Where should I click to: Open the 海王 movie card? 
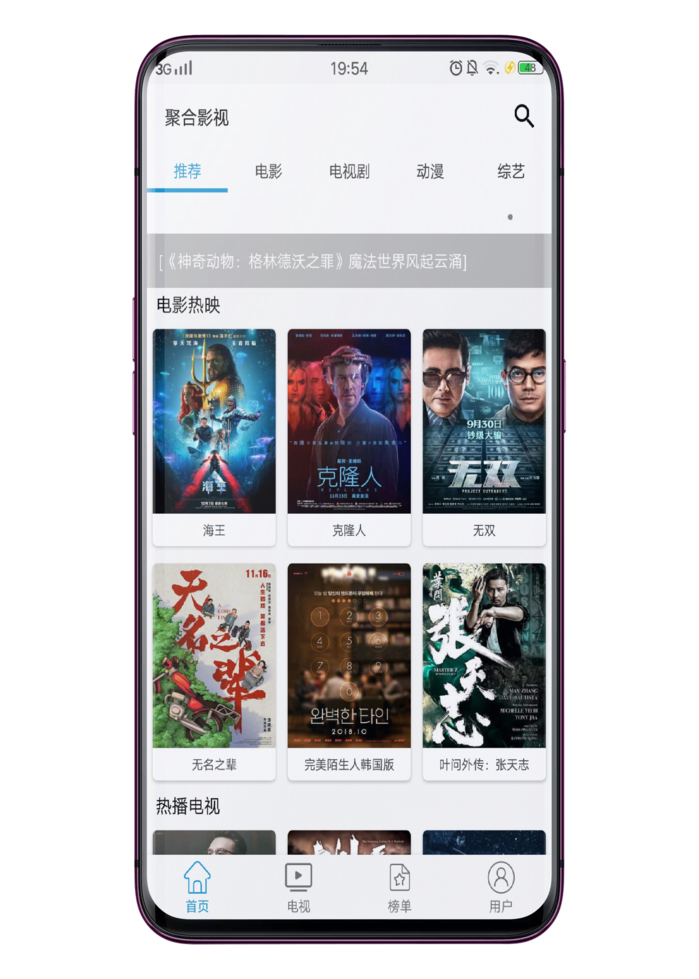(x=214, y=436)
